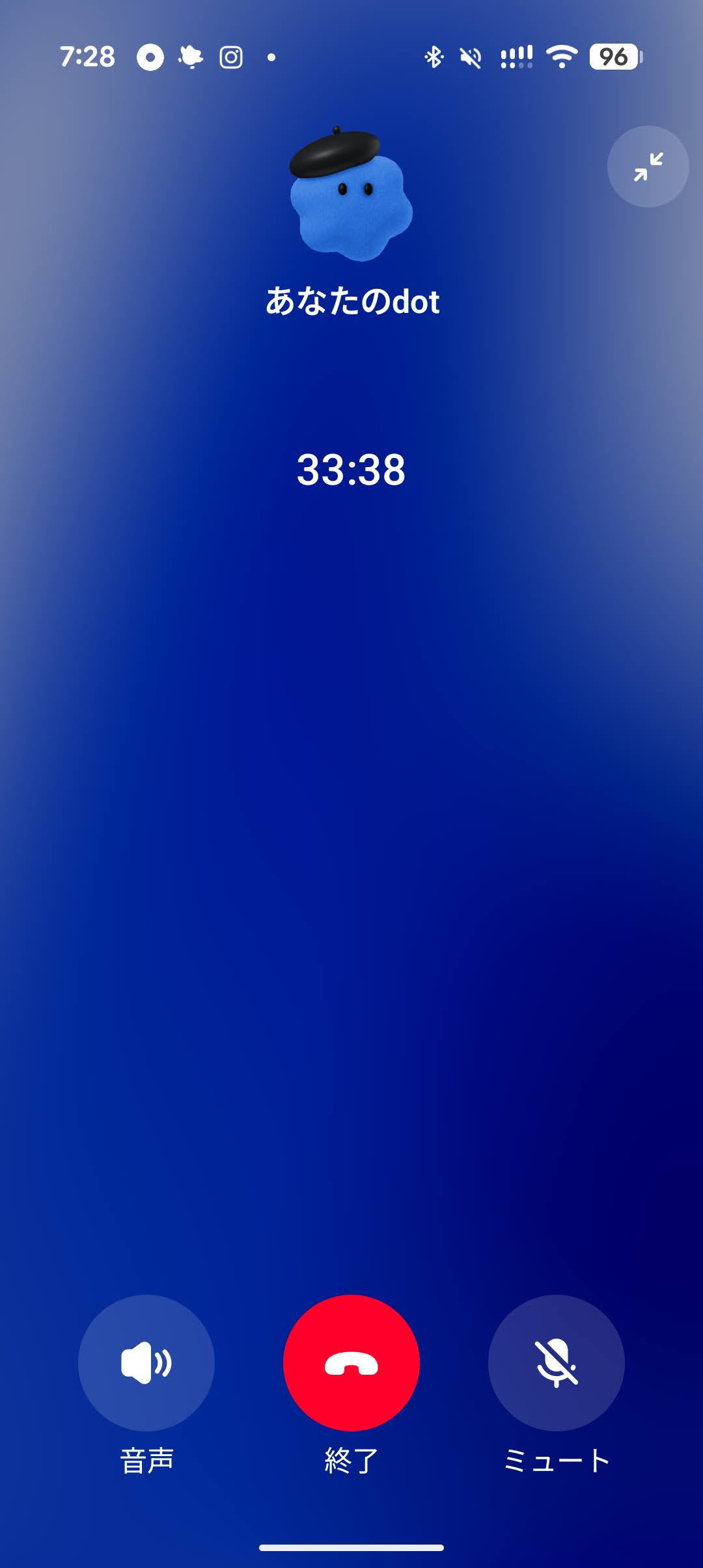
Task: Toggle the ミュート microphone button
Action: coord(557,1362)
